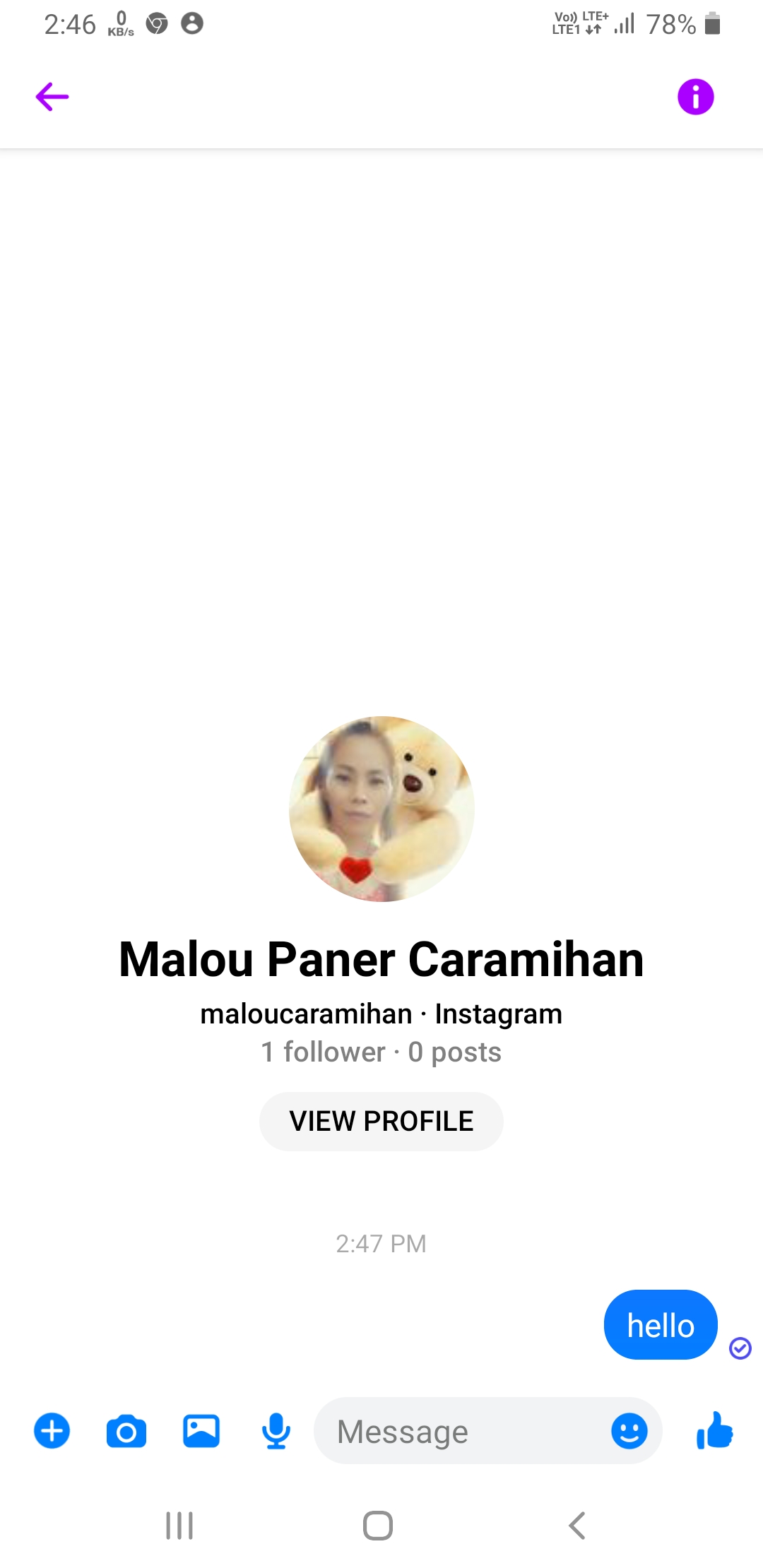Open the recent apps system button
763x1568 pixels.
179,1526
